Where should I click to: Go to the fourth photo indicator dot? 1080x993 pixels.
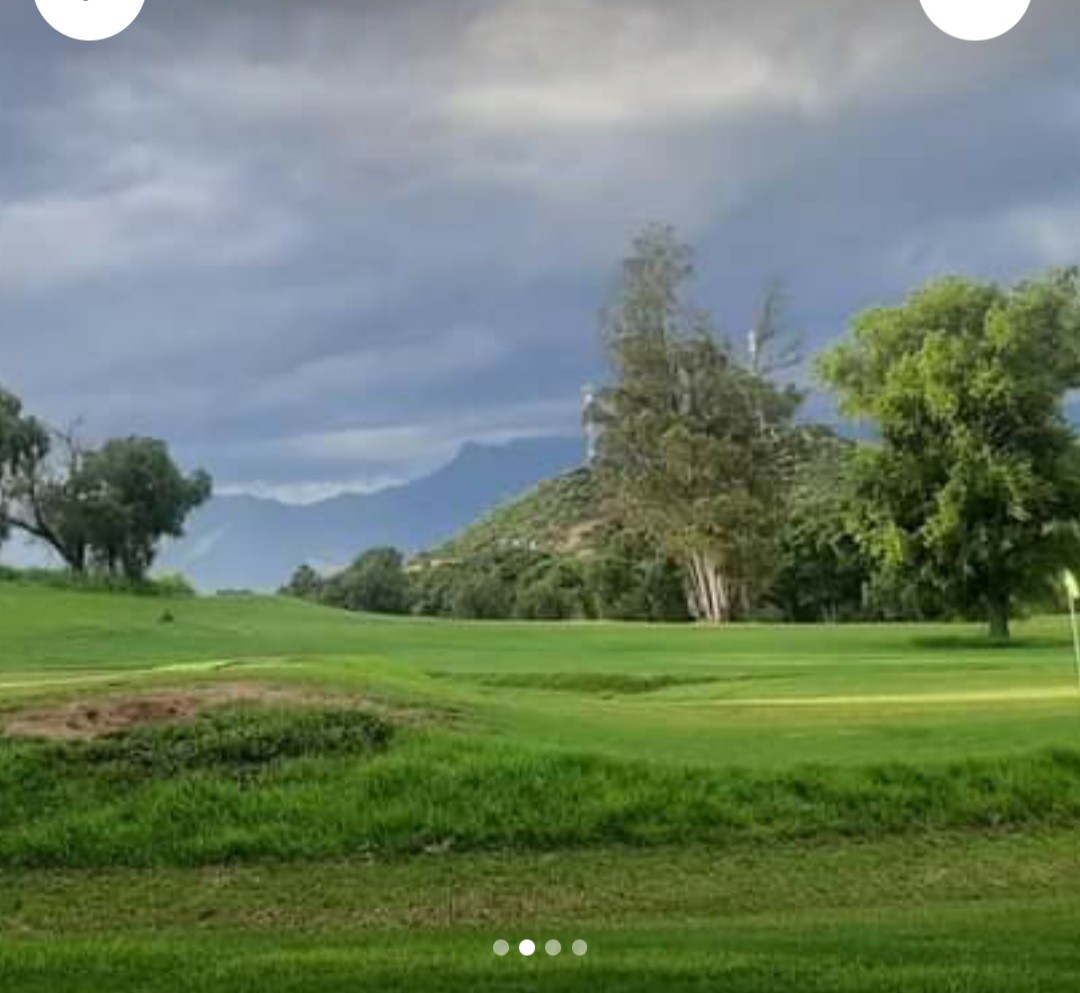pyautogui.click(x=579, y=947)
